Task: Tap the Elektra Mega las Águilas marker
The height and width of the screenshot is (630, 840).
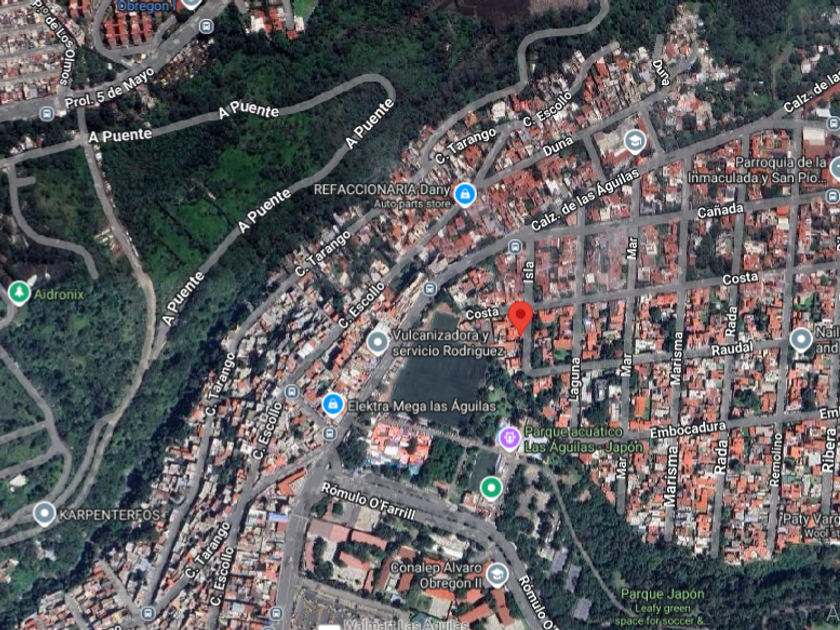Action: coord(333,404)
